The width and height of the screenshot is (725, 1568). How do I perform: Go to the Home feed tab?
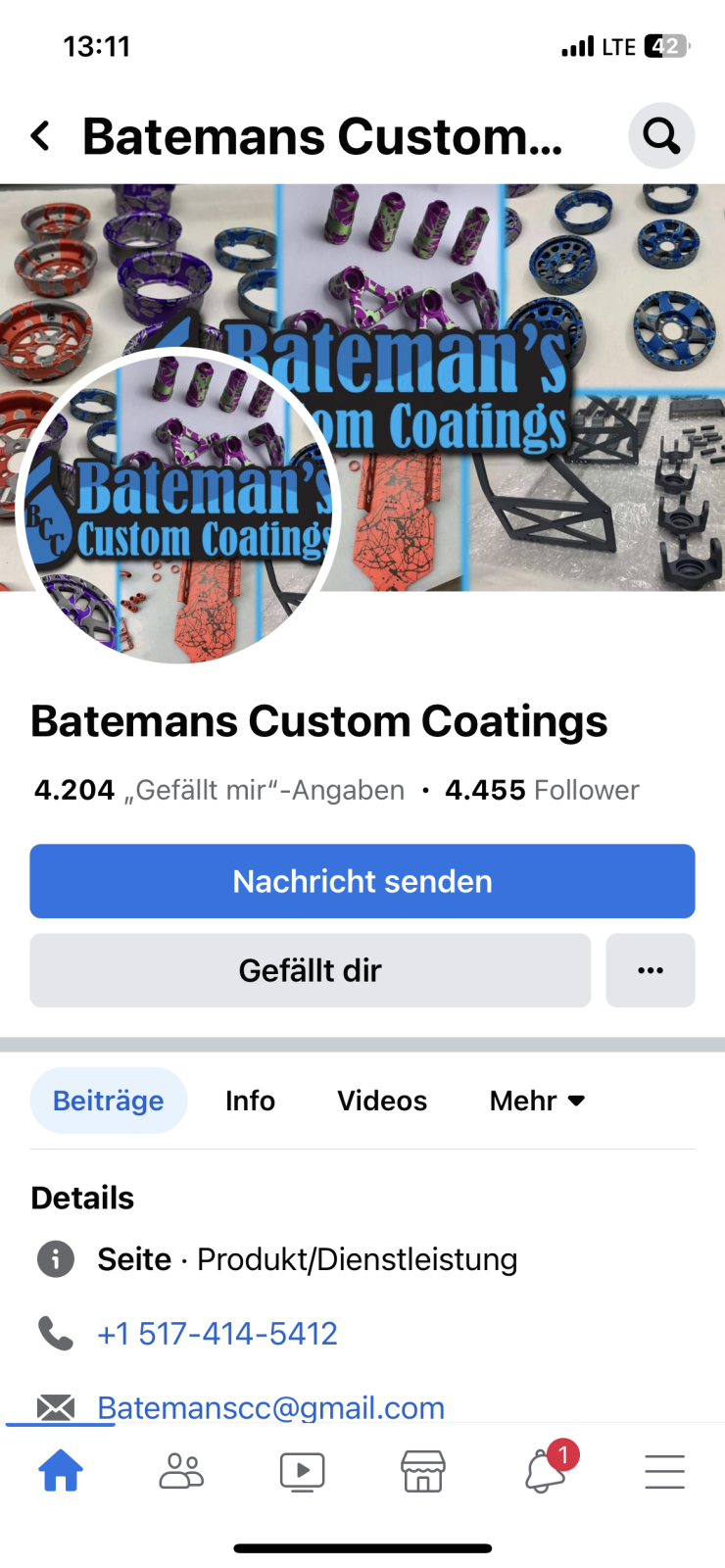coord(61,1471)
